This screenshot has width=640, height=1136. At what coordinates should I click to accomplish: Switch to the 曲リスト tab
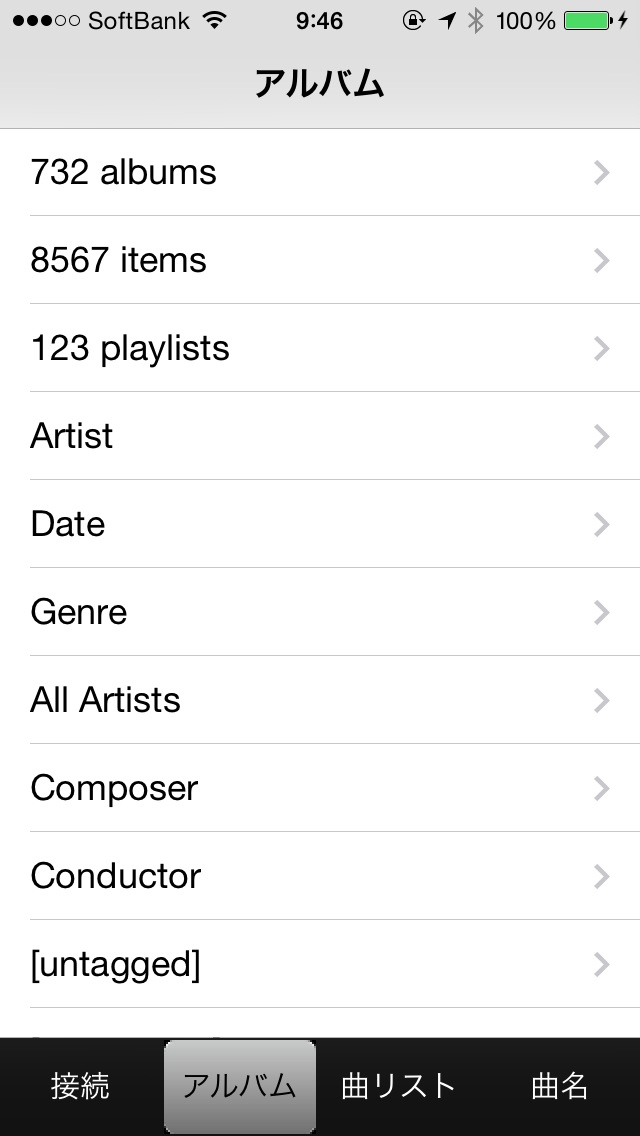tap(399, 1087)
